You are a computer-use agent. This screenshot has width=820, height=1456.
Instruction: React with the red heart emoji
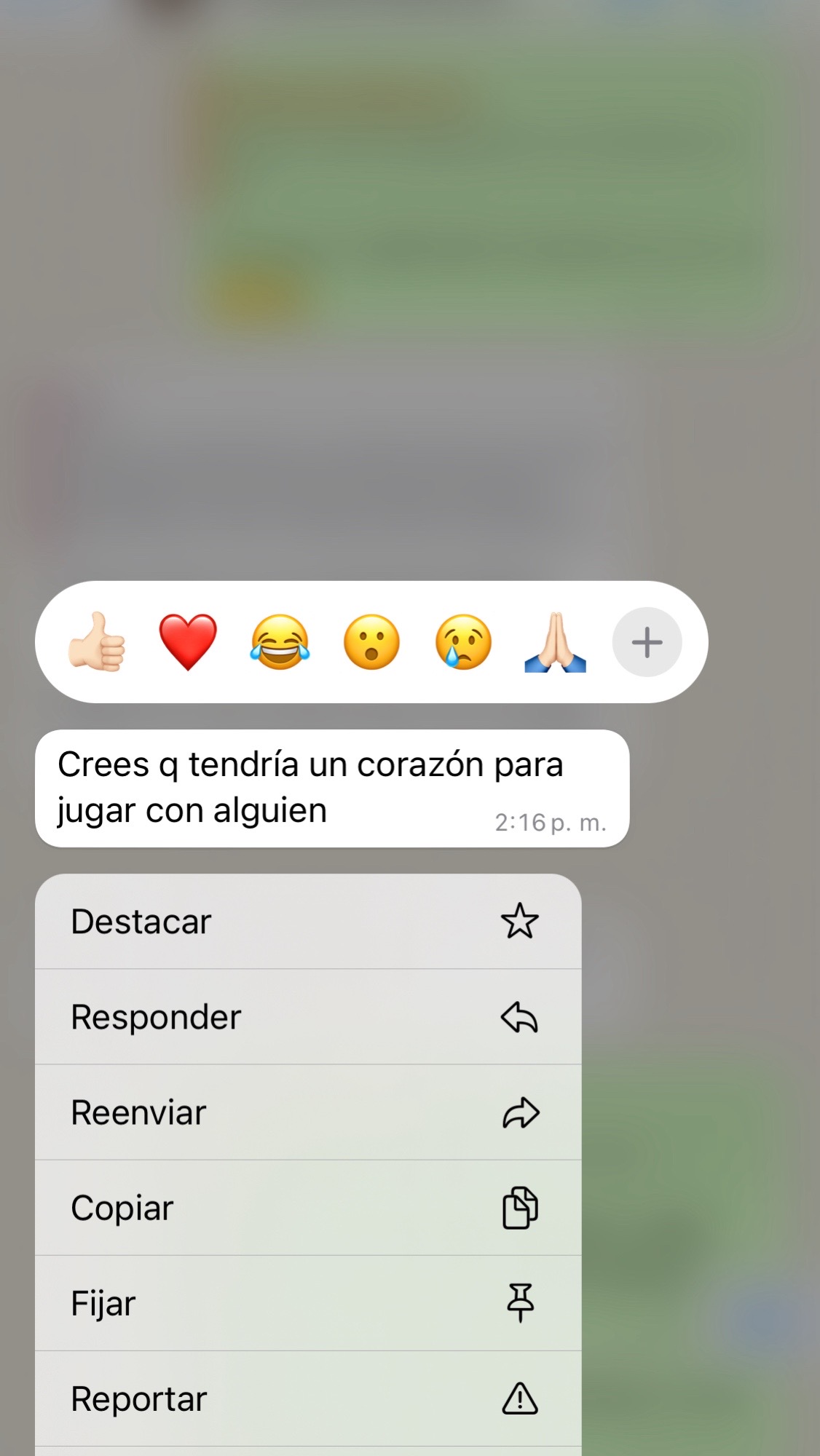(x=188, y=642)
